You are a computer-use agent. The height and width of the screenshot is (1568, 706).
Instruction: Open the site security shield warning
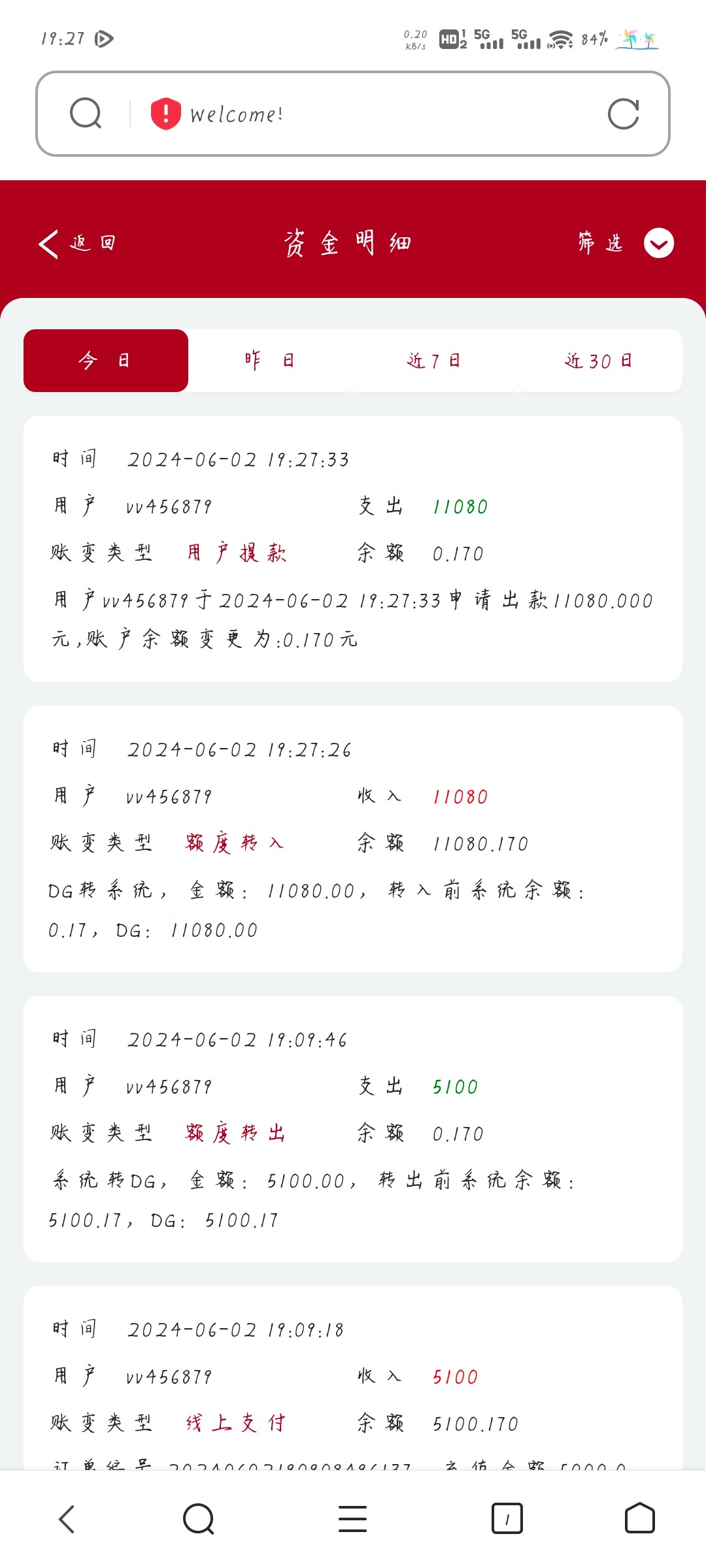click(165, 114)
